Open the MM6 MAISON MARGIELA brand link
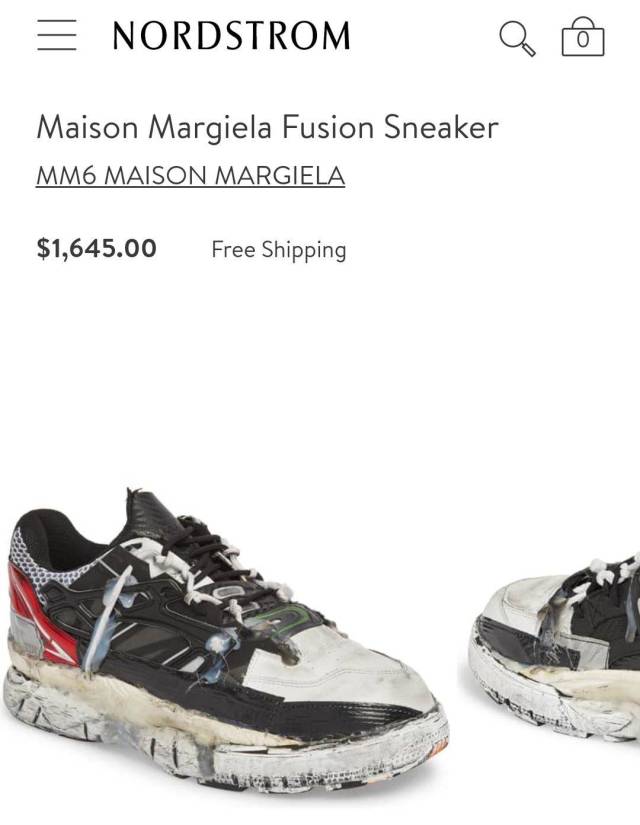The width and height of the screenshot is (640, 825). (190, 176)
